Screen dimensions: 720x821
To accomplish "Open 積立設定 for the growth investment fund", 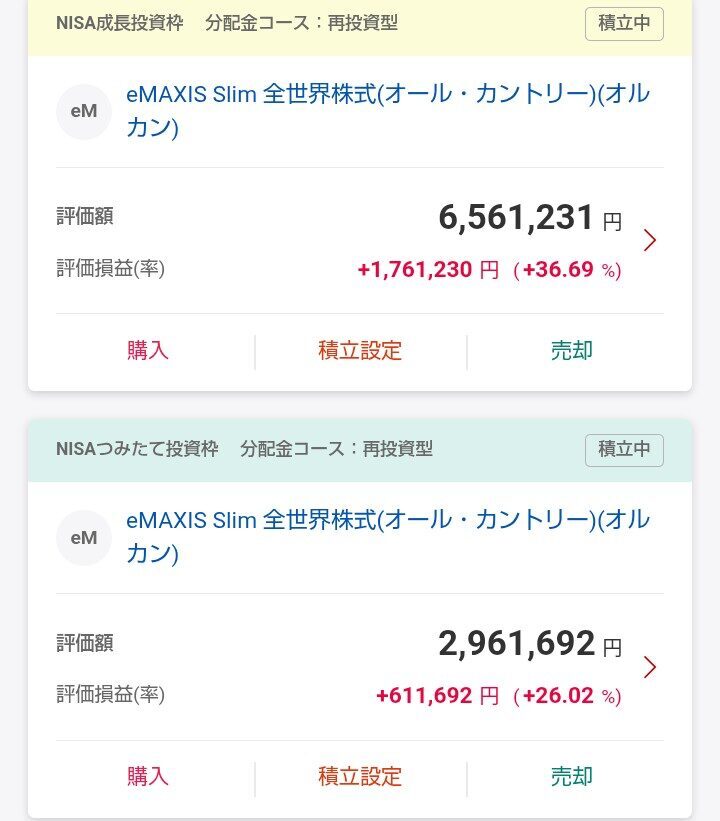I will (x=361, y=351).
